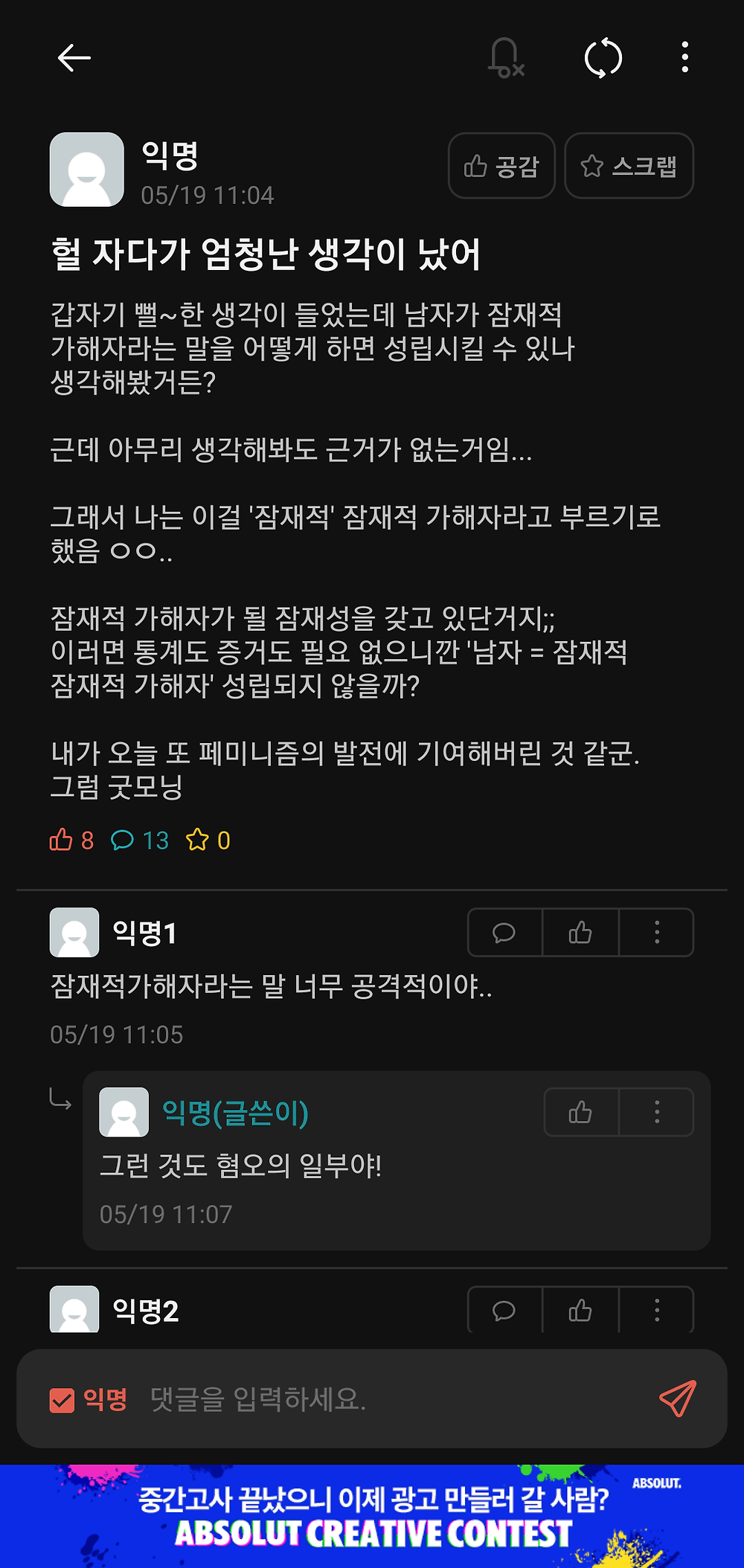Send the comment with paper plane icon
The width and height of the screenshot is (744, 1568).
point(677,1399)
